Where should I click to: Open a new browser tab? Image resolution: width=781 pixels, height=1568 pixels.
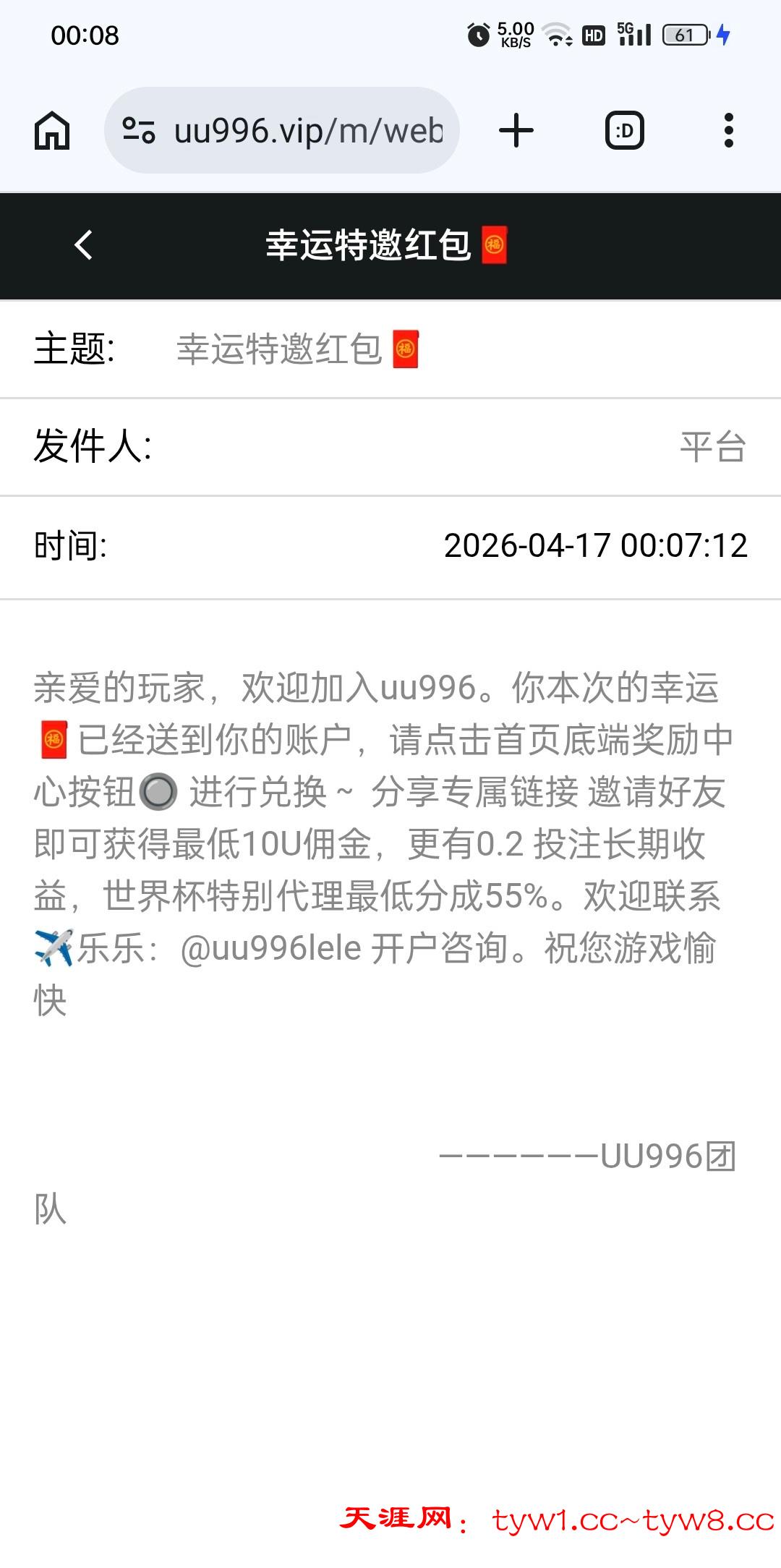coord(516,131)
